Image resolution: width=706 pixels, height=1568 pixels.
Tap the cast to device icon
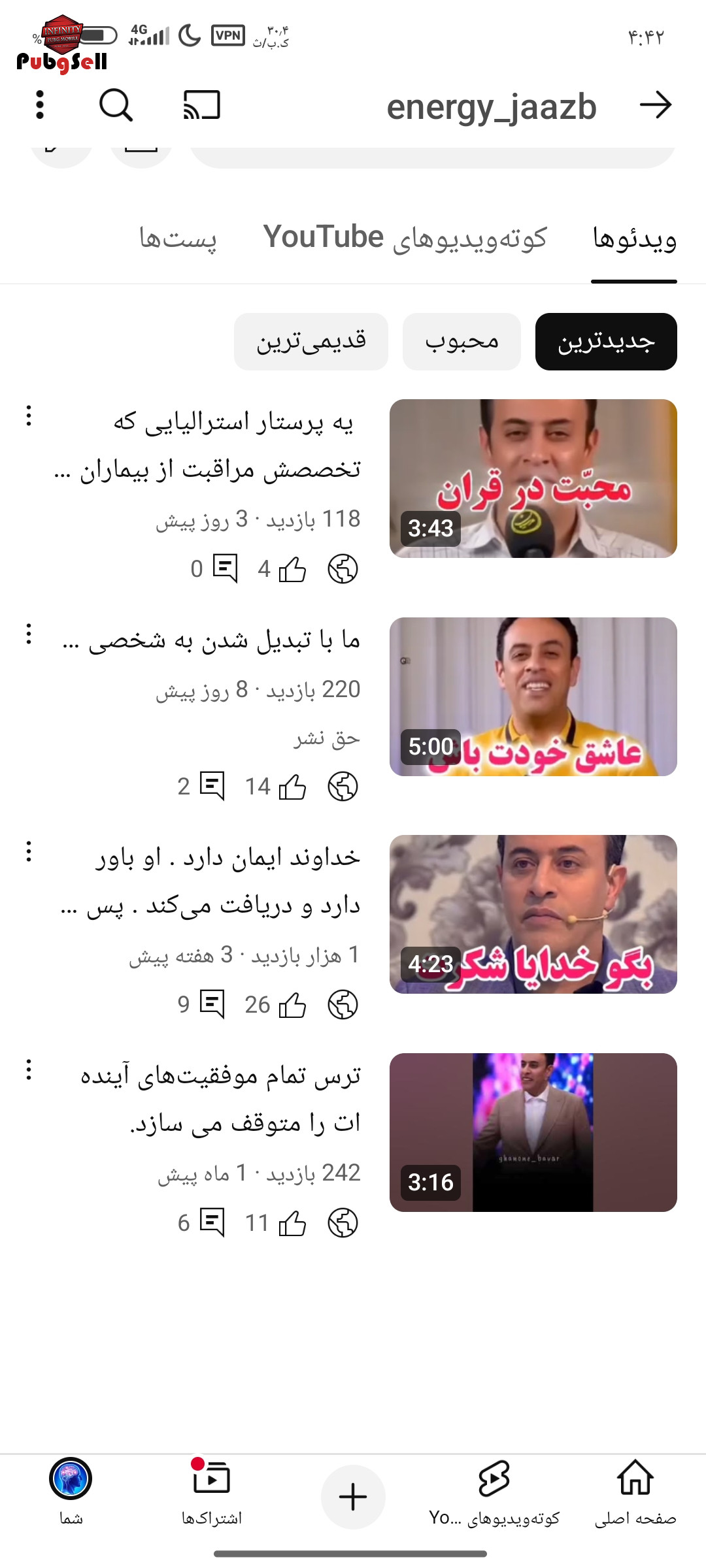(201, 105)
